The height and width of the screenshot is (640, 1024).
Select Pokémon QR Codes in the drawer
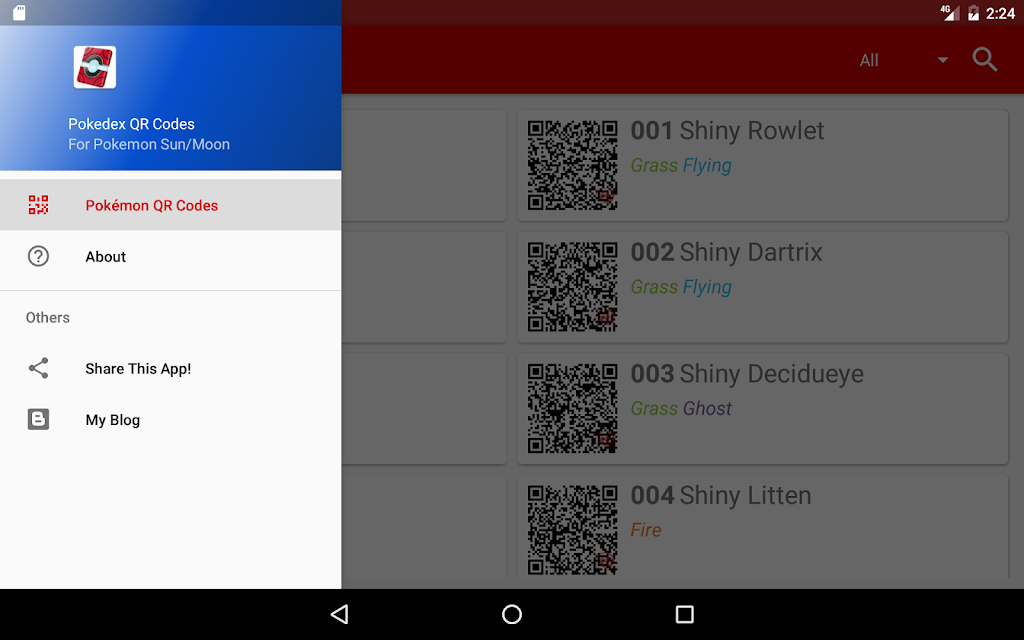pos(170,205)
